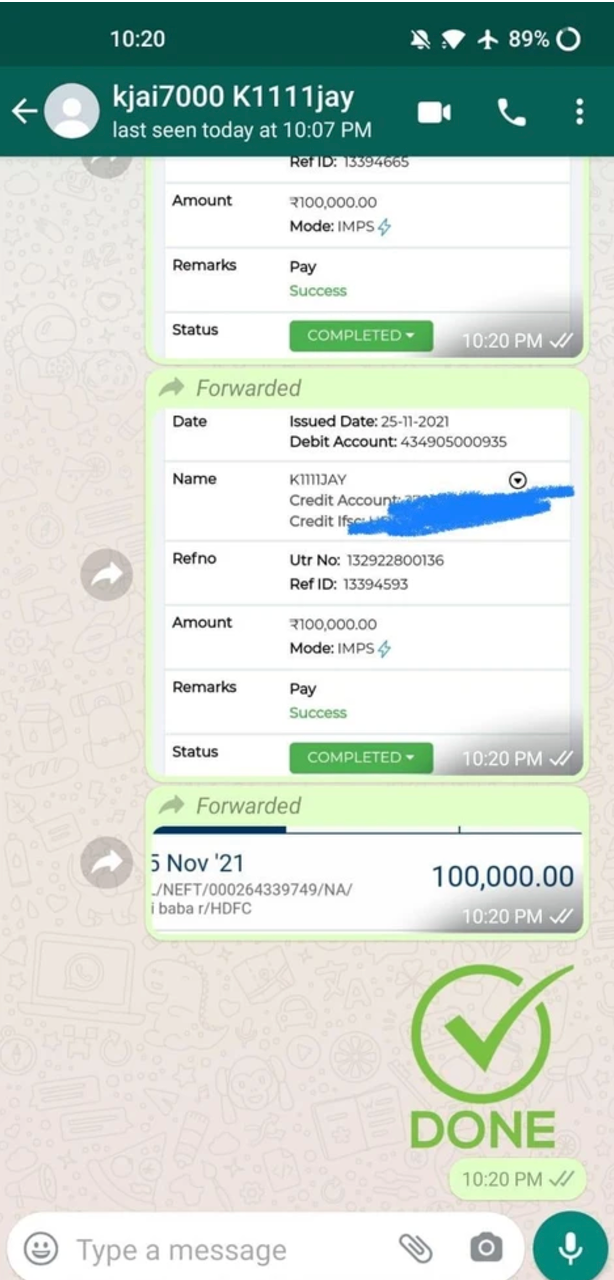The width and height of the screenshot is (614, 1280).
Task: Go back to the chats list
Action: (24, 112)
